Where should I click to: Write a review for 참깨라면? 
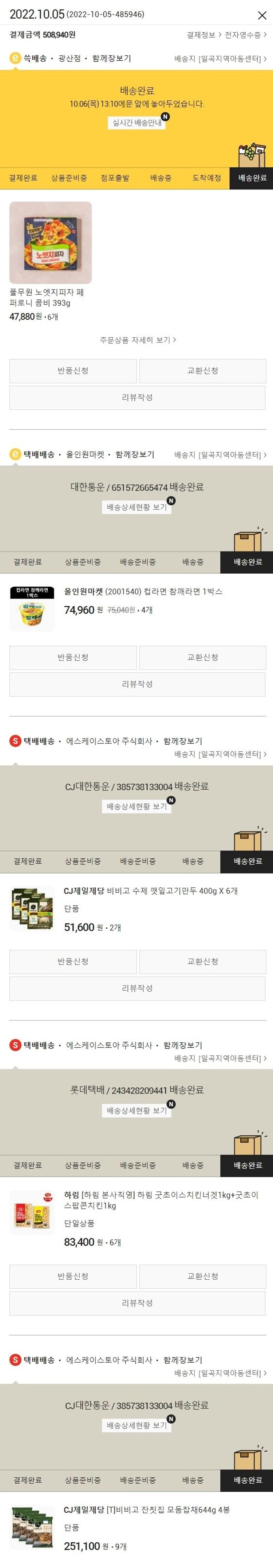[x=137, y=684]
